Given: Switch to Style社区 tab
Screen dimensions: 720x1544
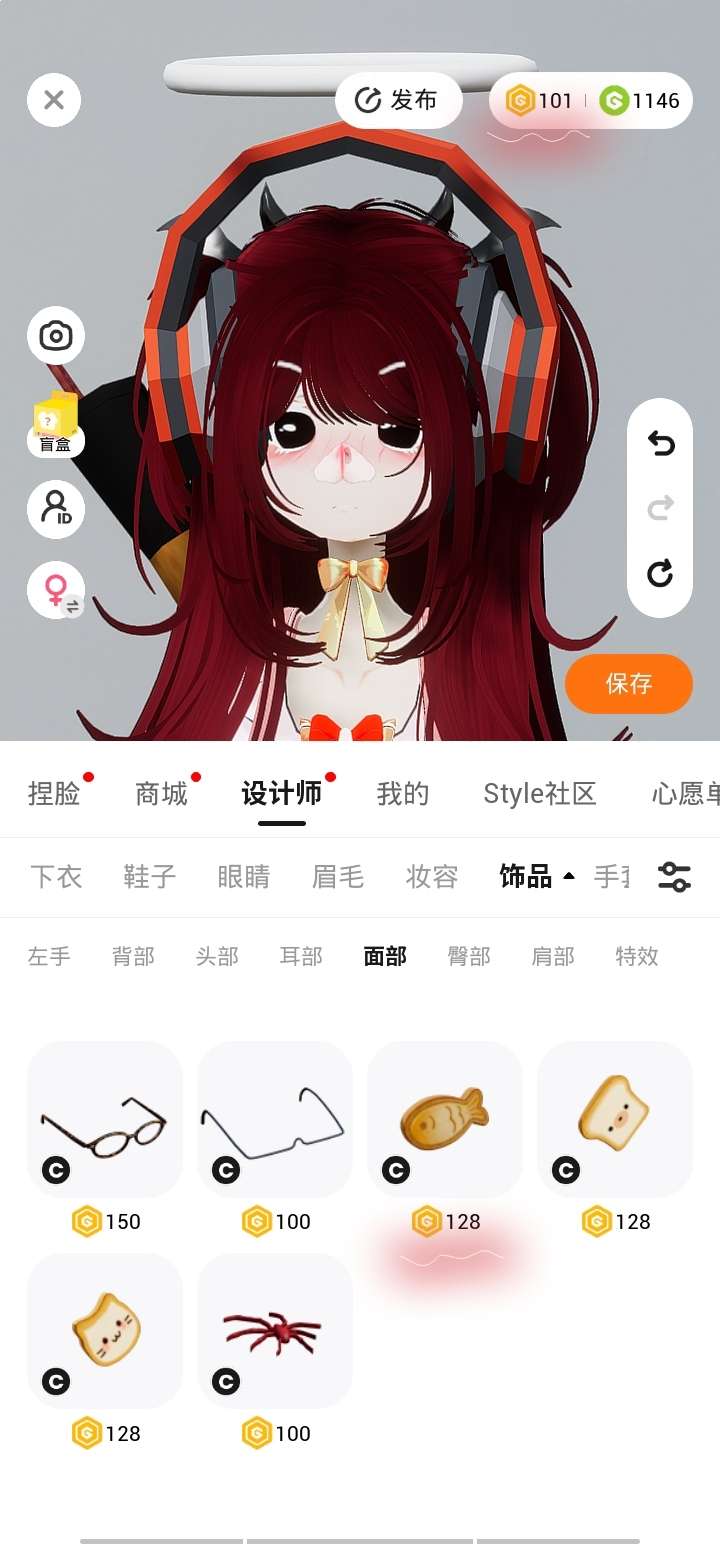Looking at the screenshot, I should coord(540,794).
